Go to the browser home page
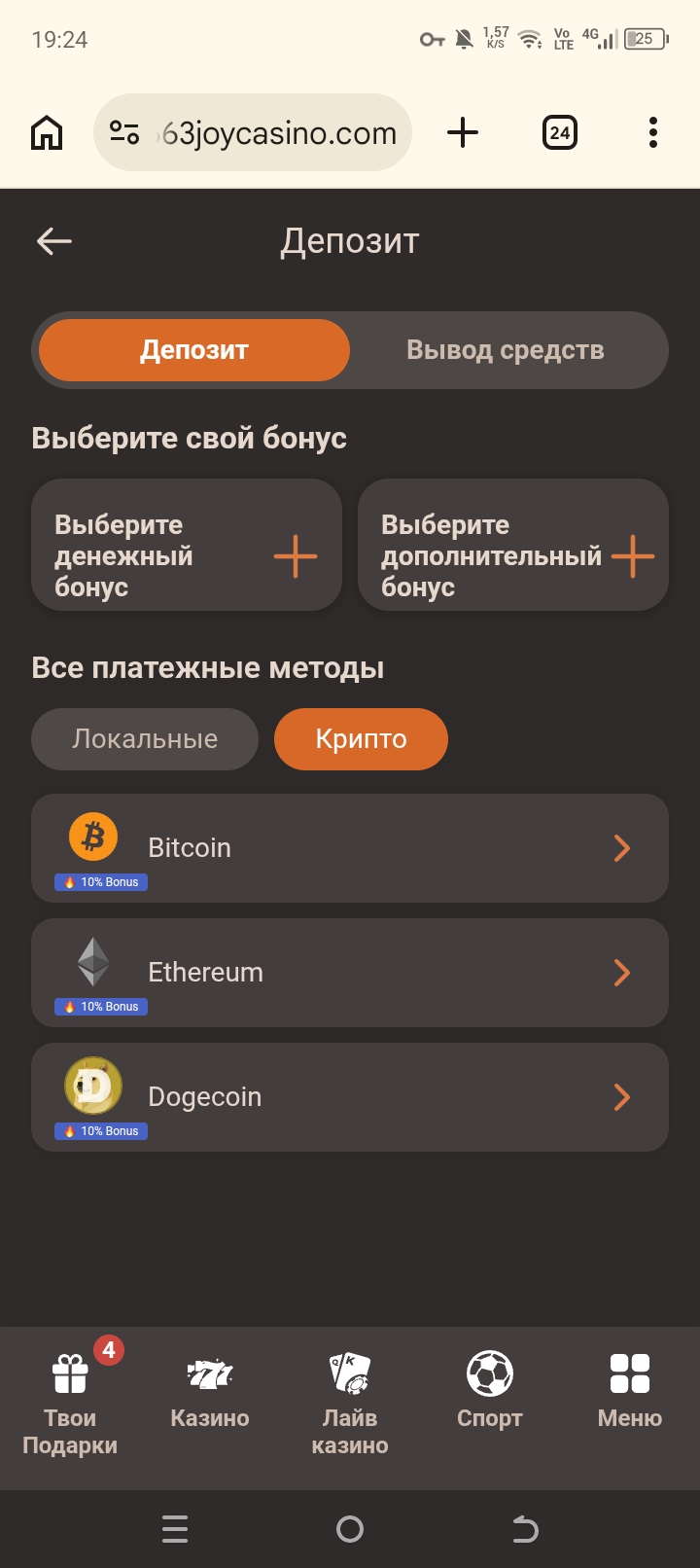700x1568 pixels. click(47, 132)
